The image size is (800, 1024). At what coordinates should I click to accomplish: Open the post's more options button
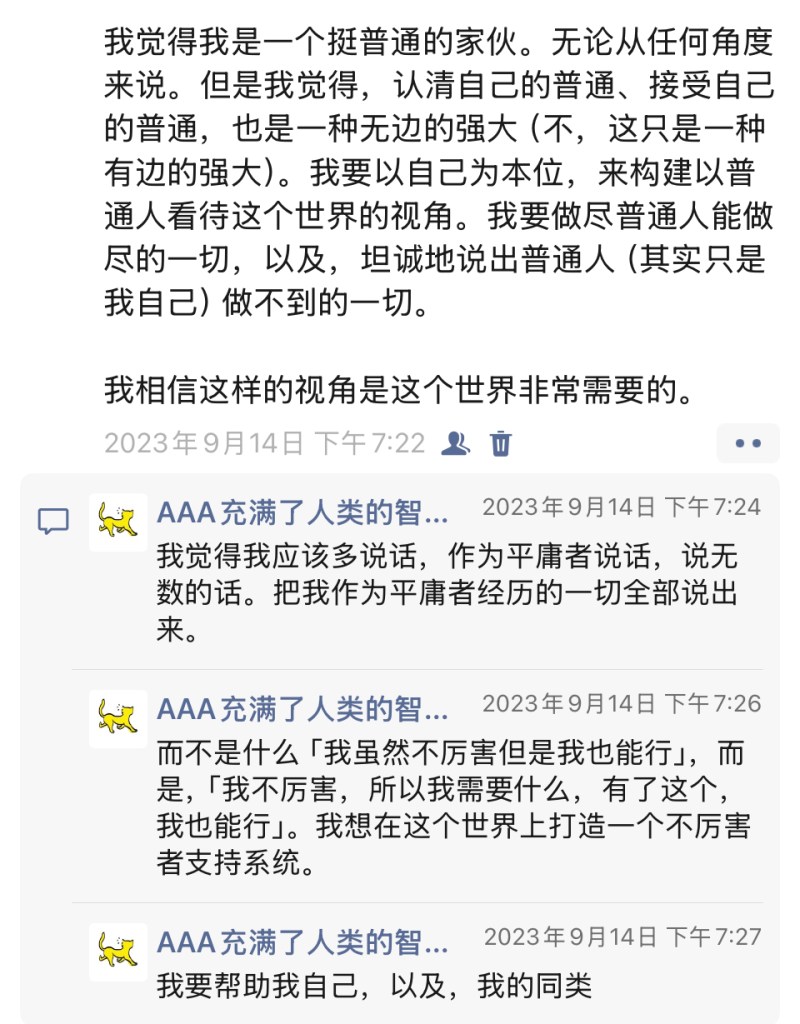pos(747,443)
